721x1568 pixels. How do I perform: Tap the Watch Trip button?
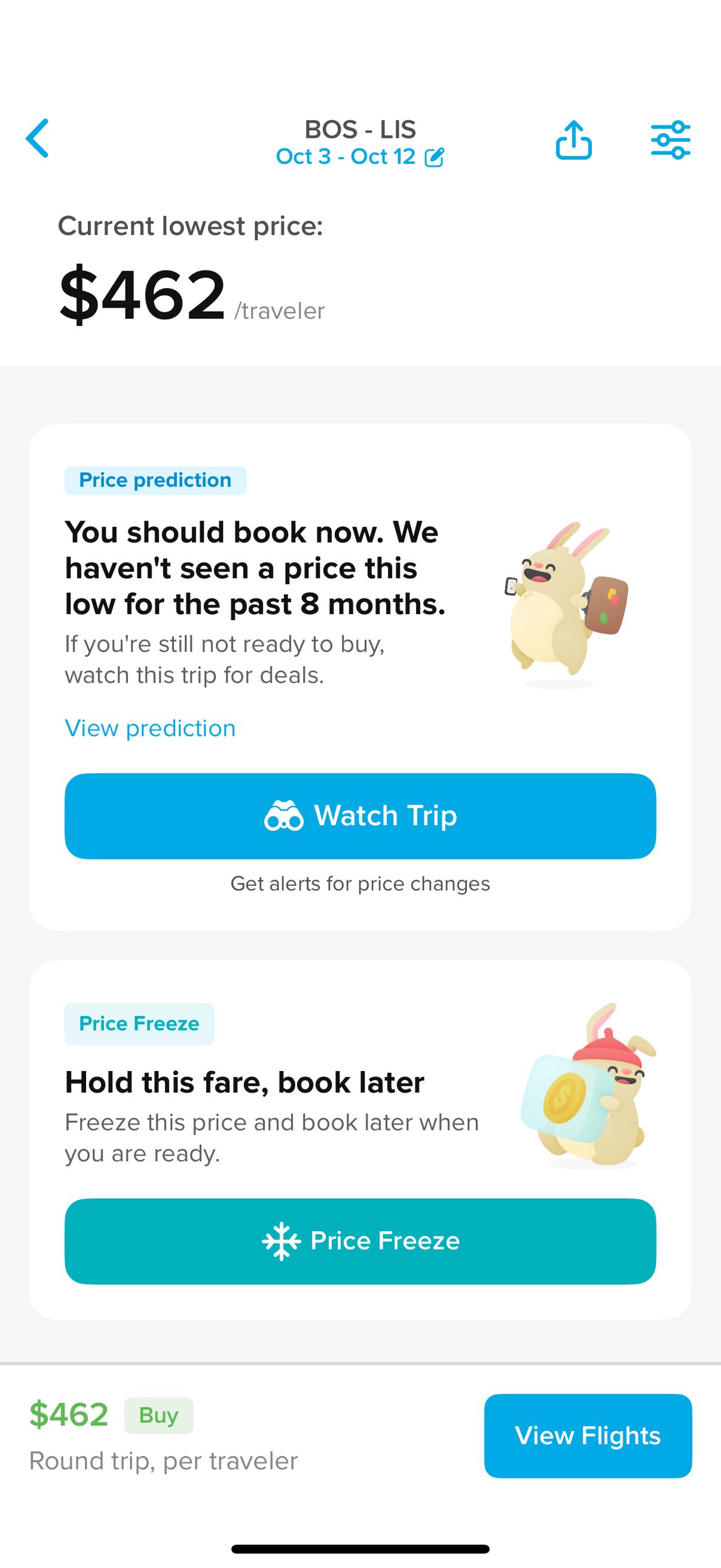(x=360, y=816)
